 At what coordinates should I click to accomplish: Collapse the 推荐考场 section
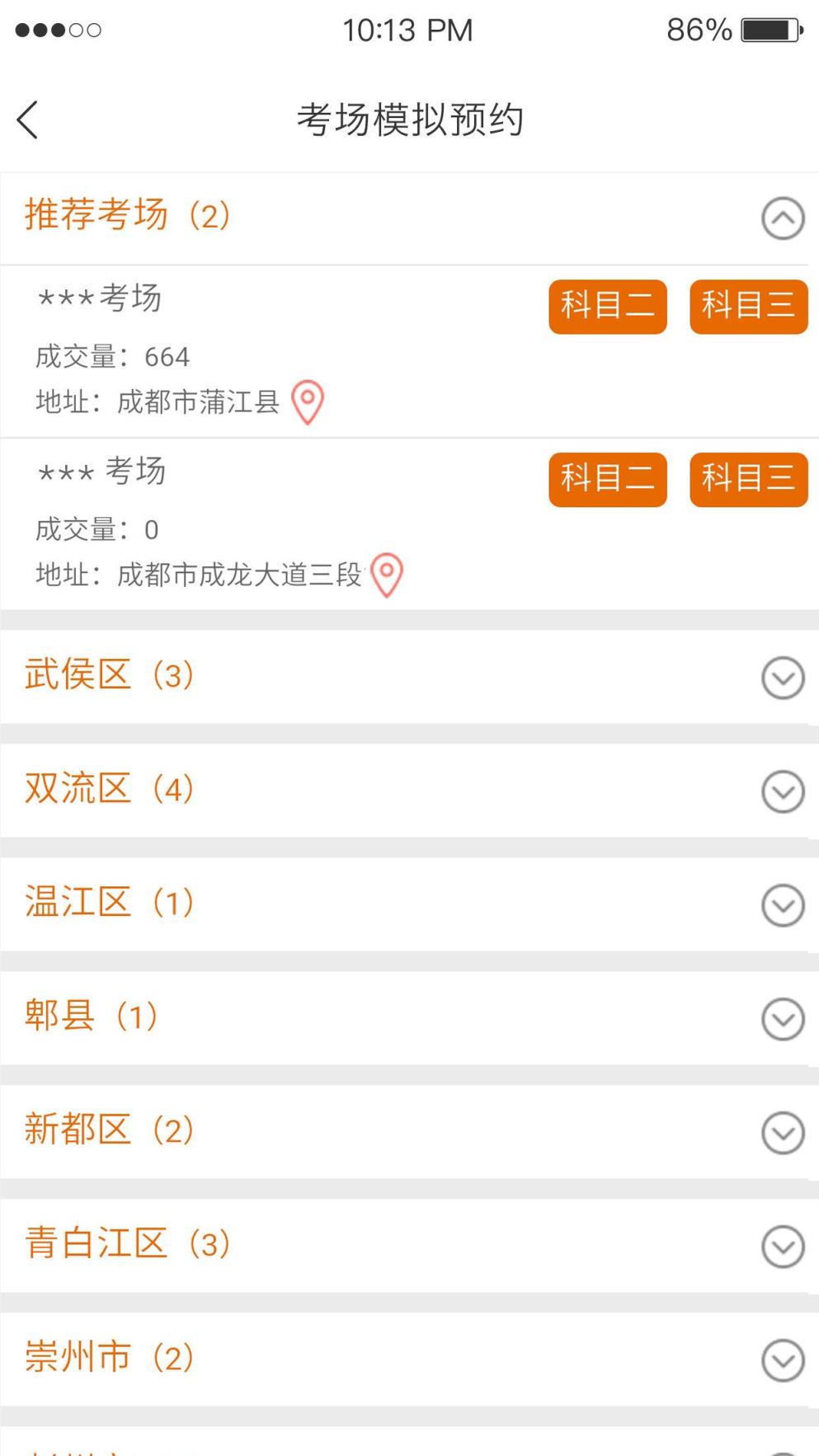coord(782,218)
